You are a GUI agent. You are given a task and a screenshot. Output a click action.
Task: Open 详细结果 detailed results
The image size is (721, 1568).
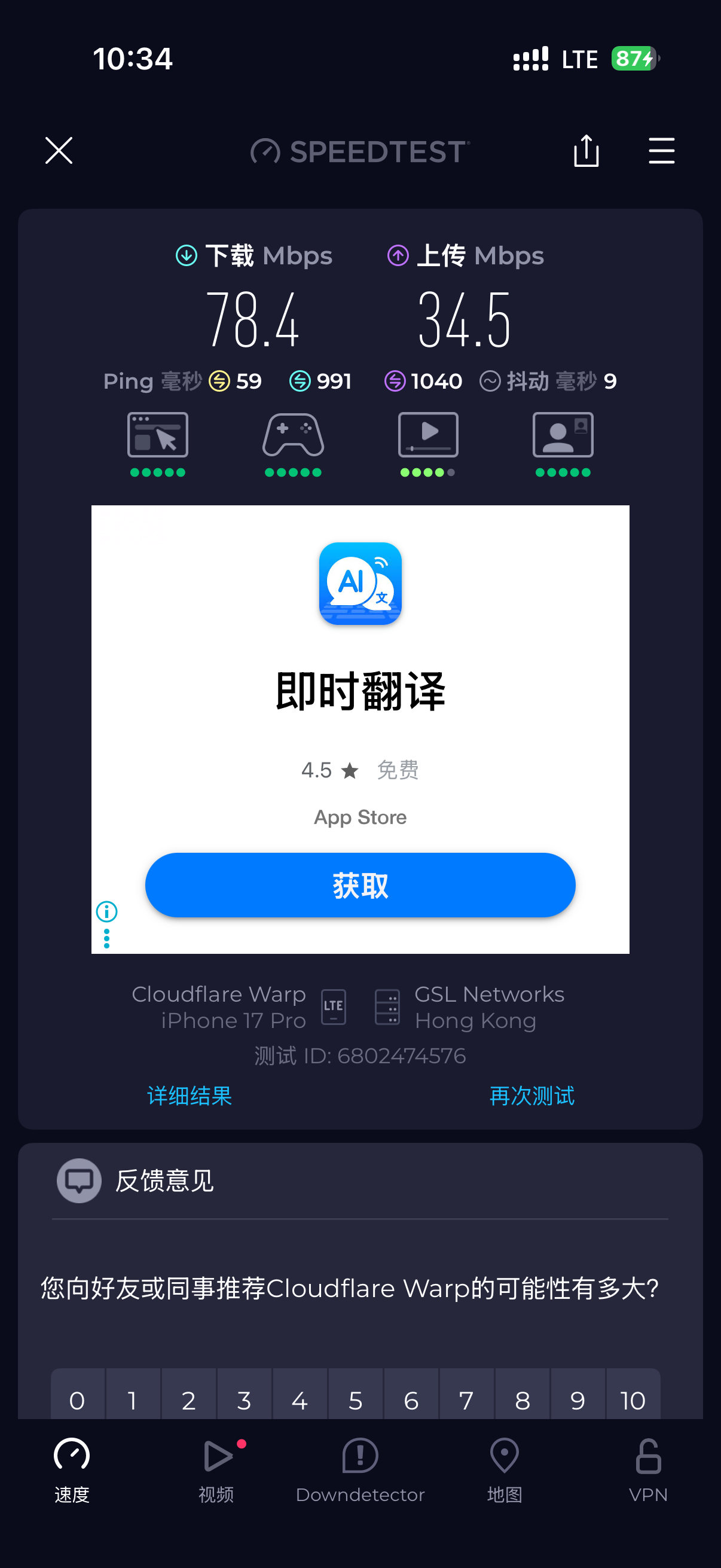click(190, 1096)
